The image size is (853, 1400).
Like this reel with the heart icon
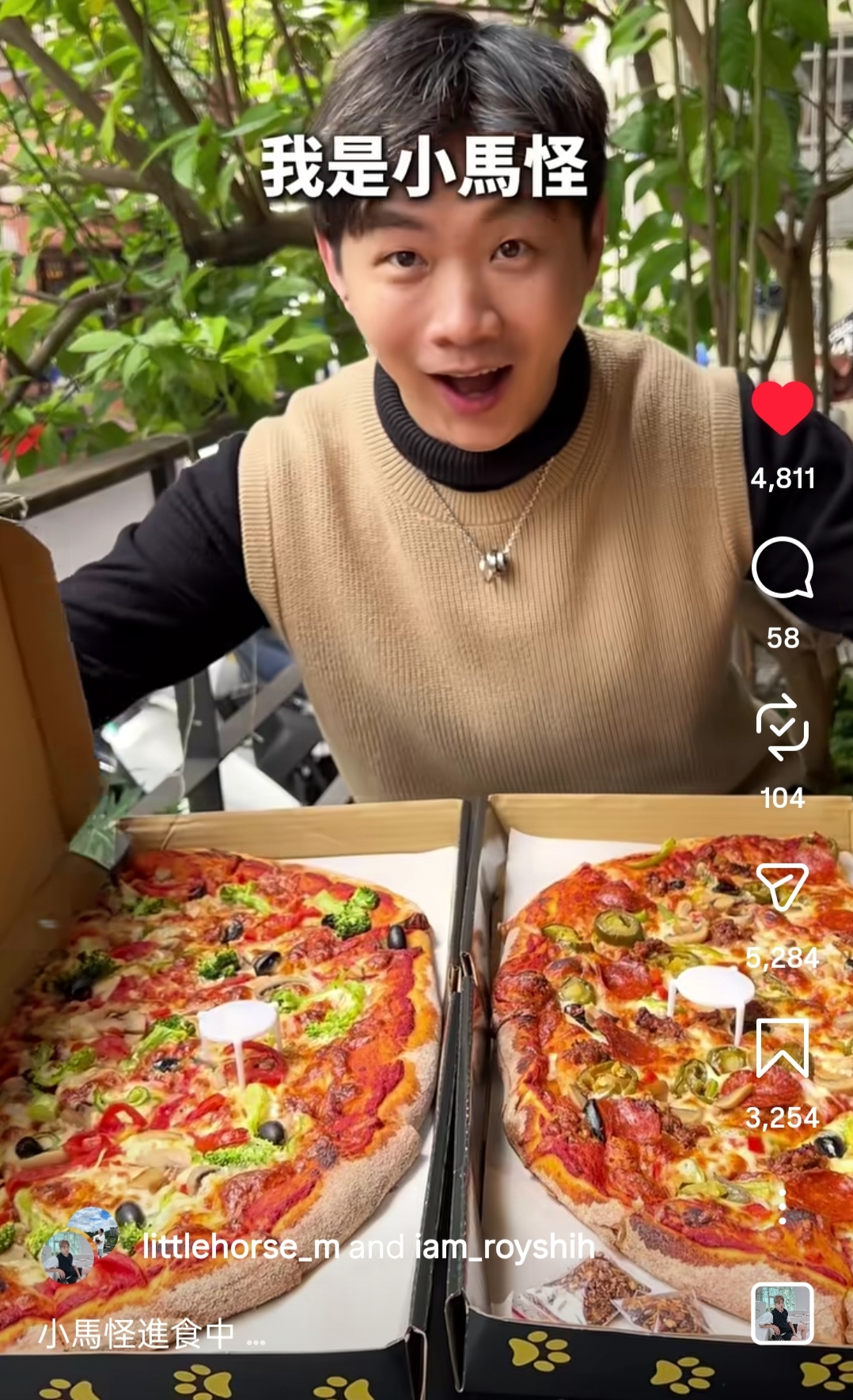click(782, 408)
